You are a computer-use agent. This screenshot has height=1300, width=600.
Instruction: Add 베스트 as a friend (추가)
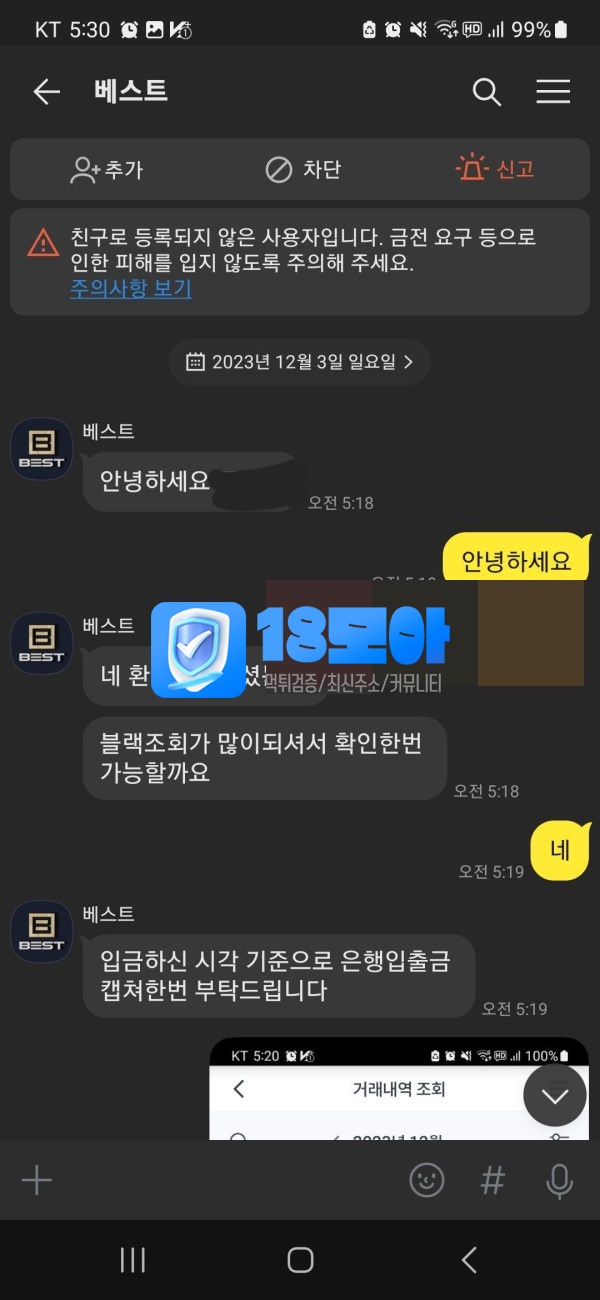coord(107,170)
